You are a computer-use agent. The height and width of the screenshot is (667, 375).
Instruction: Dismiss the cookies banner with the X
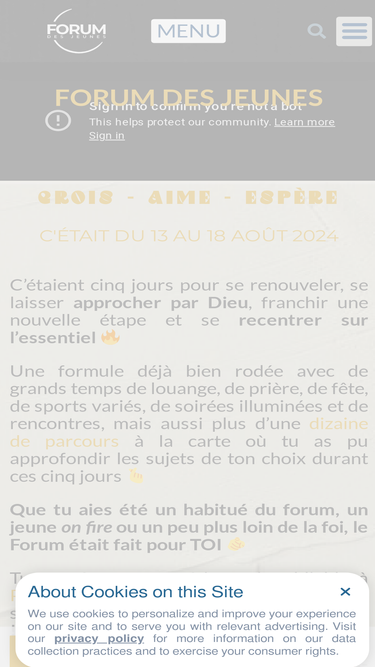[345, 592]
